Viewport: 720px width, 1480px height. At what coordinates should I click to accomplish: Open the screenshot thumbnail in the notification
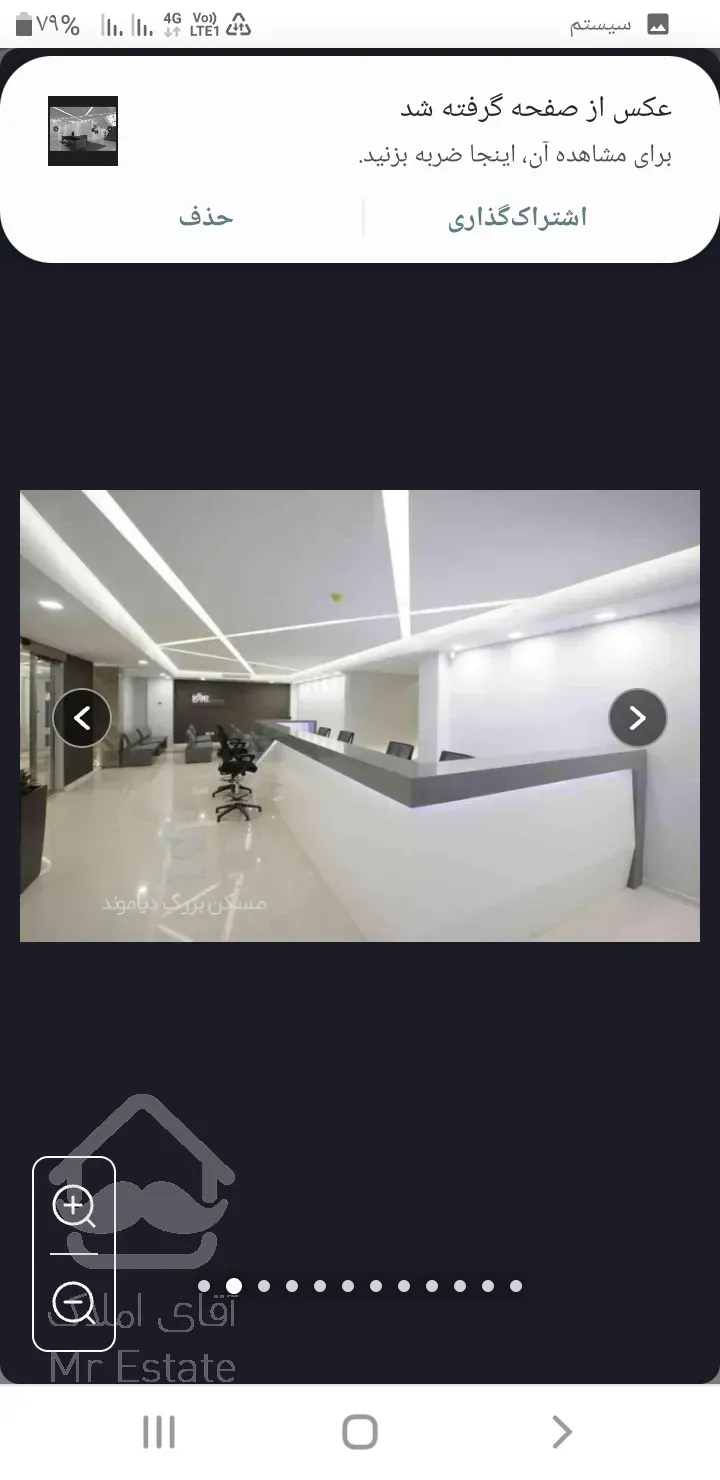pyautogui.click(x=83, y=131)
